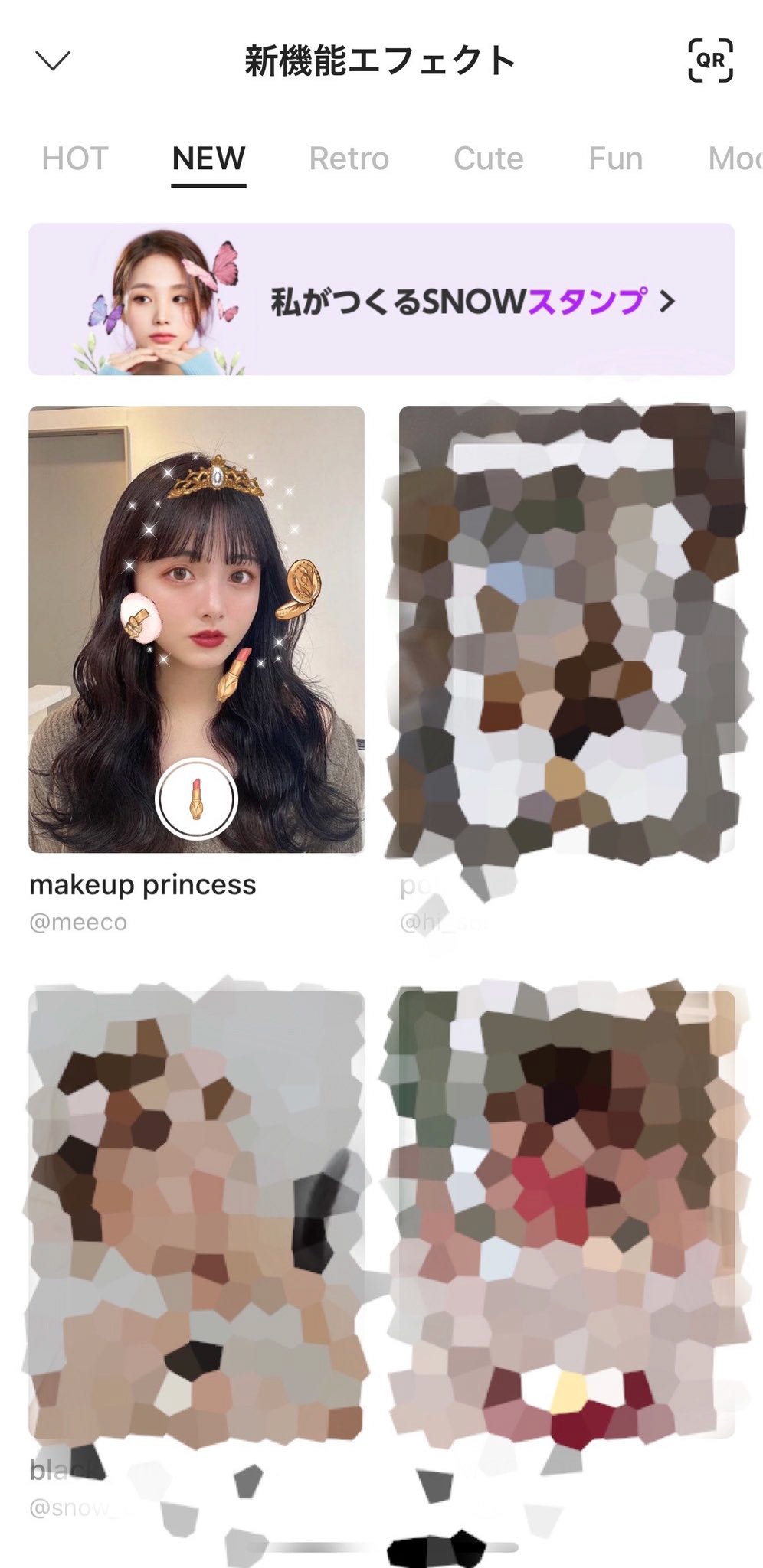The image size is (763, 1568).
Task: Switch to the Retro tab
Action: 349,158
